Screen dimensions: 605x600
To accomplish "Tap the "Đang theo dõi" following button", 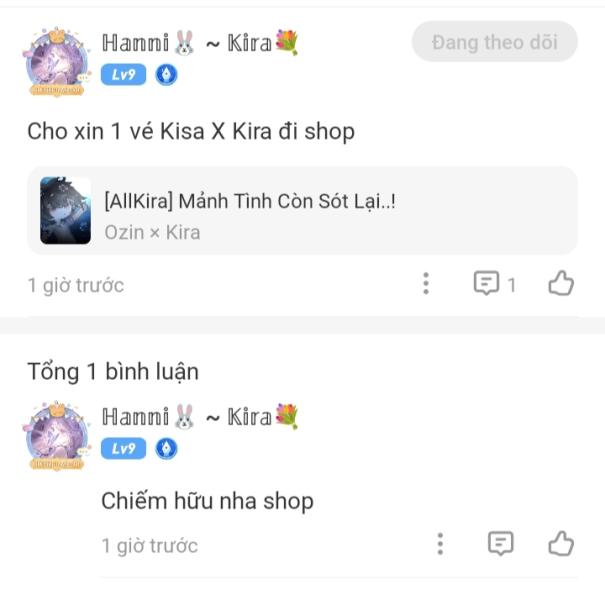I will click(494, 43).
